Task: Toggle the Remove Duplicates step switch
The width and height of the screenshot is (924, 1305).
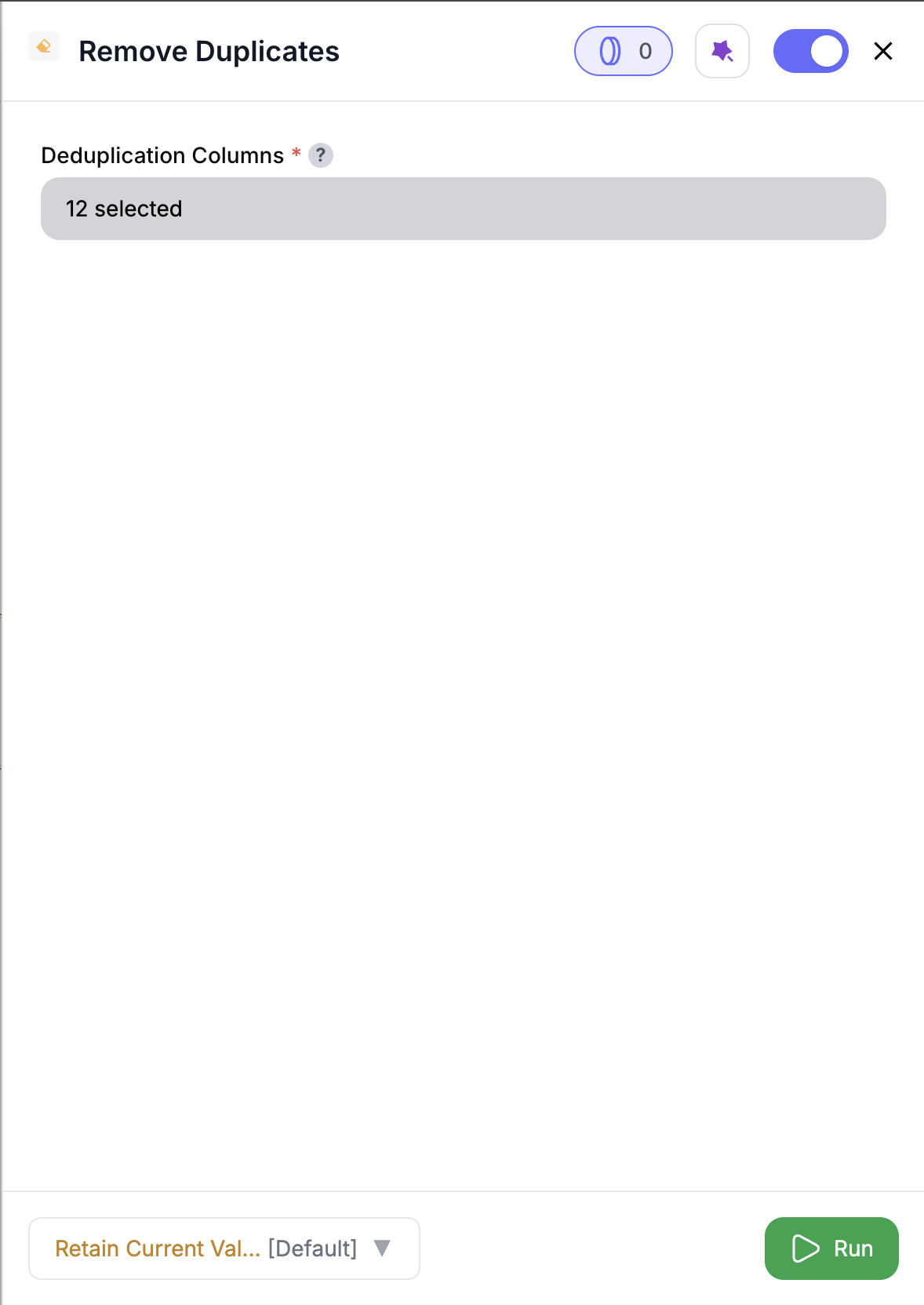Action: tap(810, 52)
